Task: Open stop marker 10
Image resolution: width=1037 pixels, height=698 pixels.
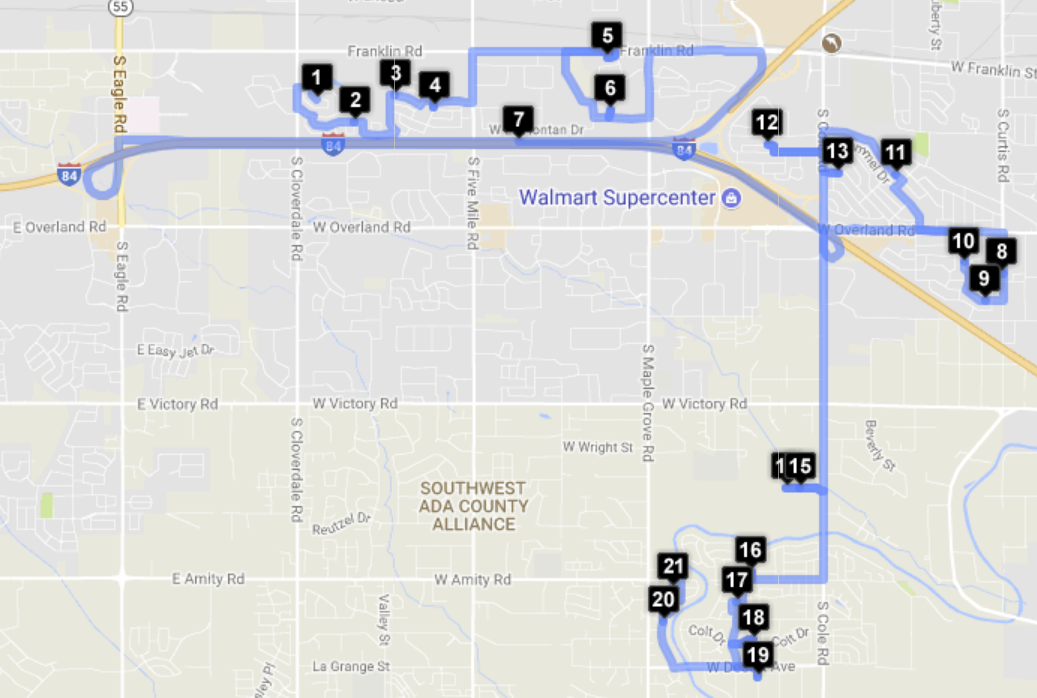Action: (963, 241)
